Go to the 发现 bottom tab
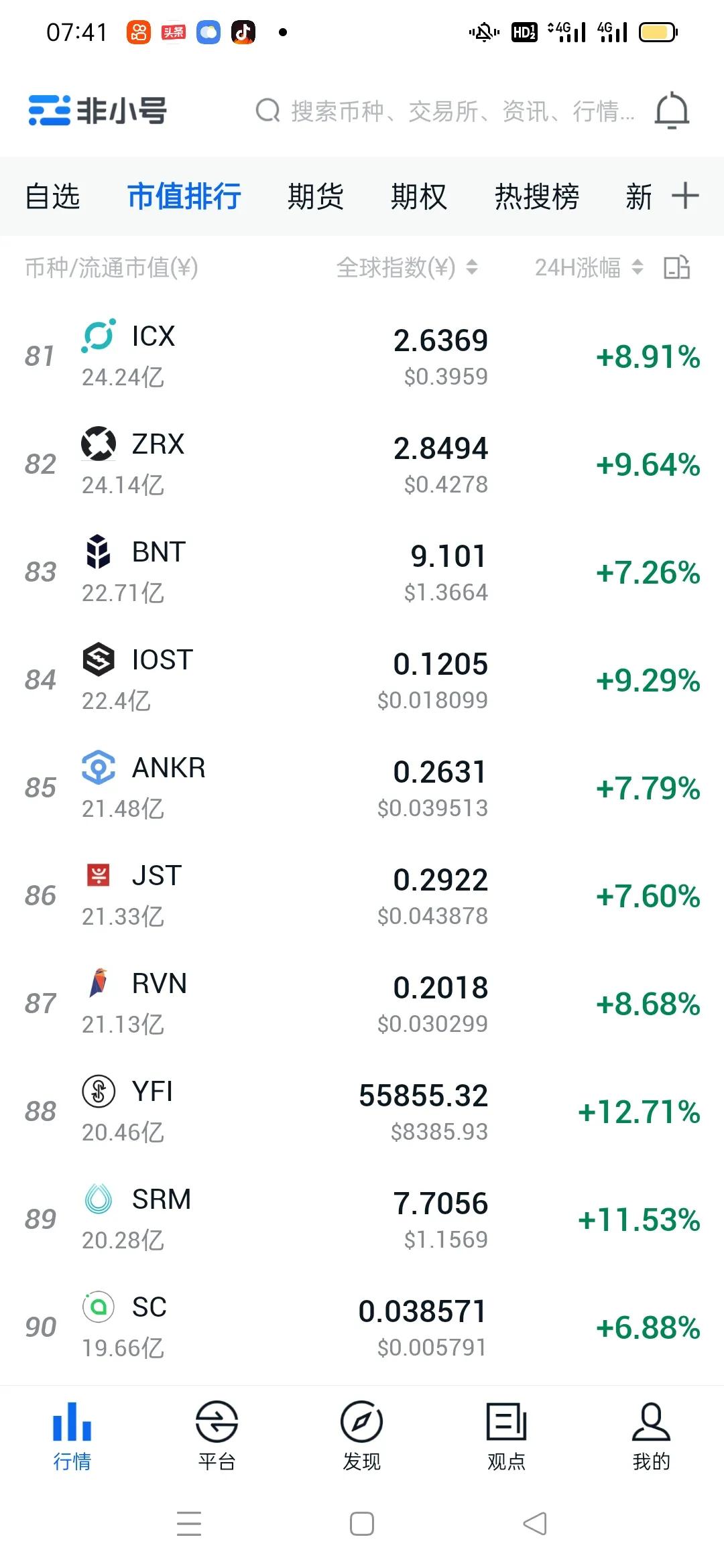 coord(361,1435)
